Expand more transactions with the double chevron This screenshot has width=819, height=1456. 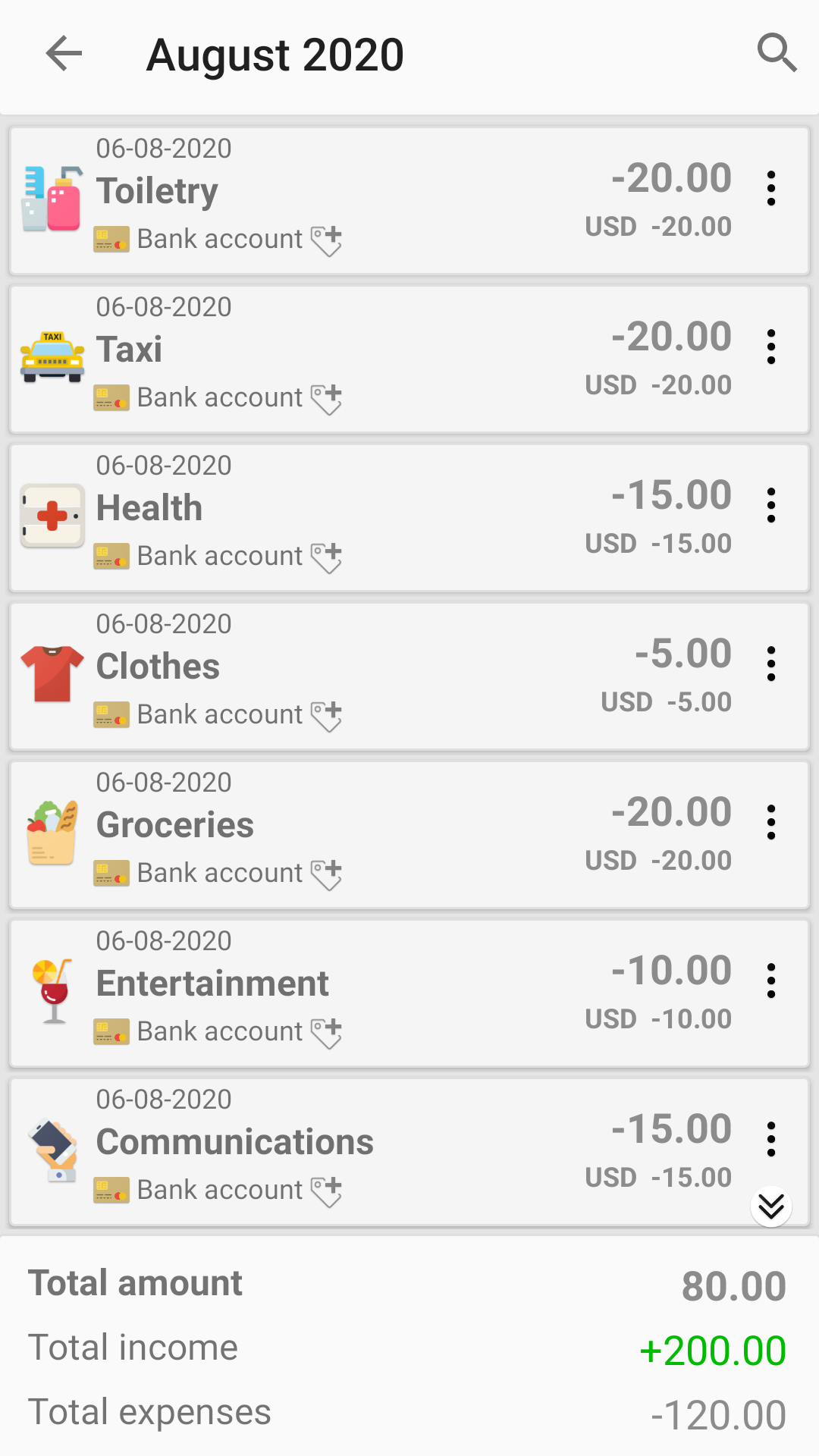pos(771,1207)
